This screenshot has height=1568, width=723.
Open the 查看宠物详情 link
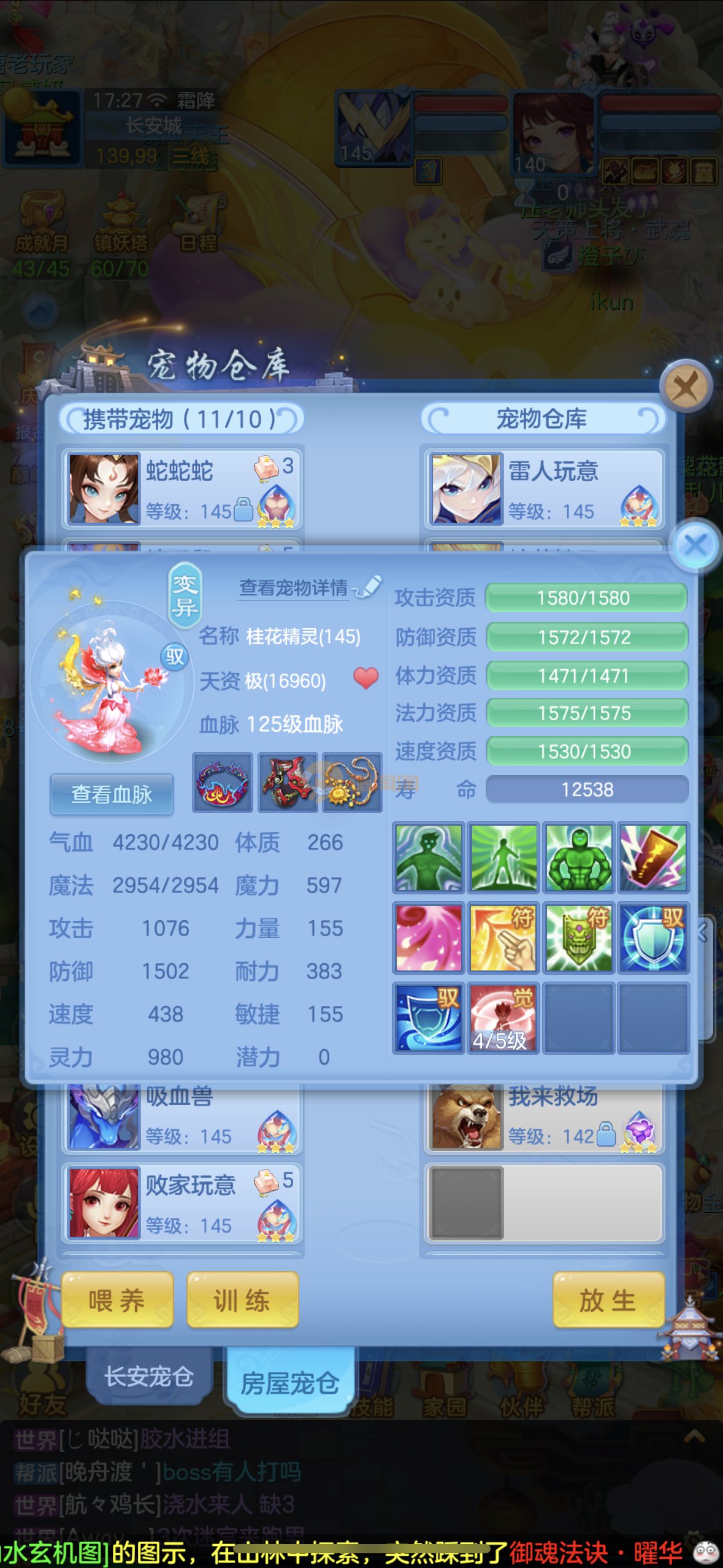[x=294, y=588]
